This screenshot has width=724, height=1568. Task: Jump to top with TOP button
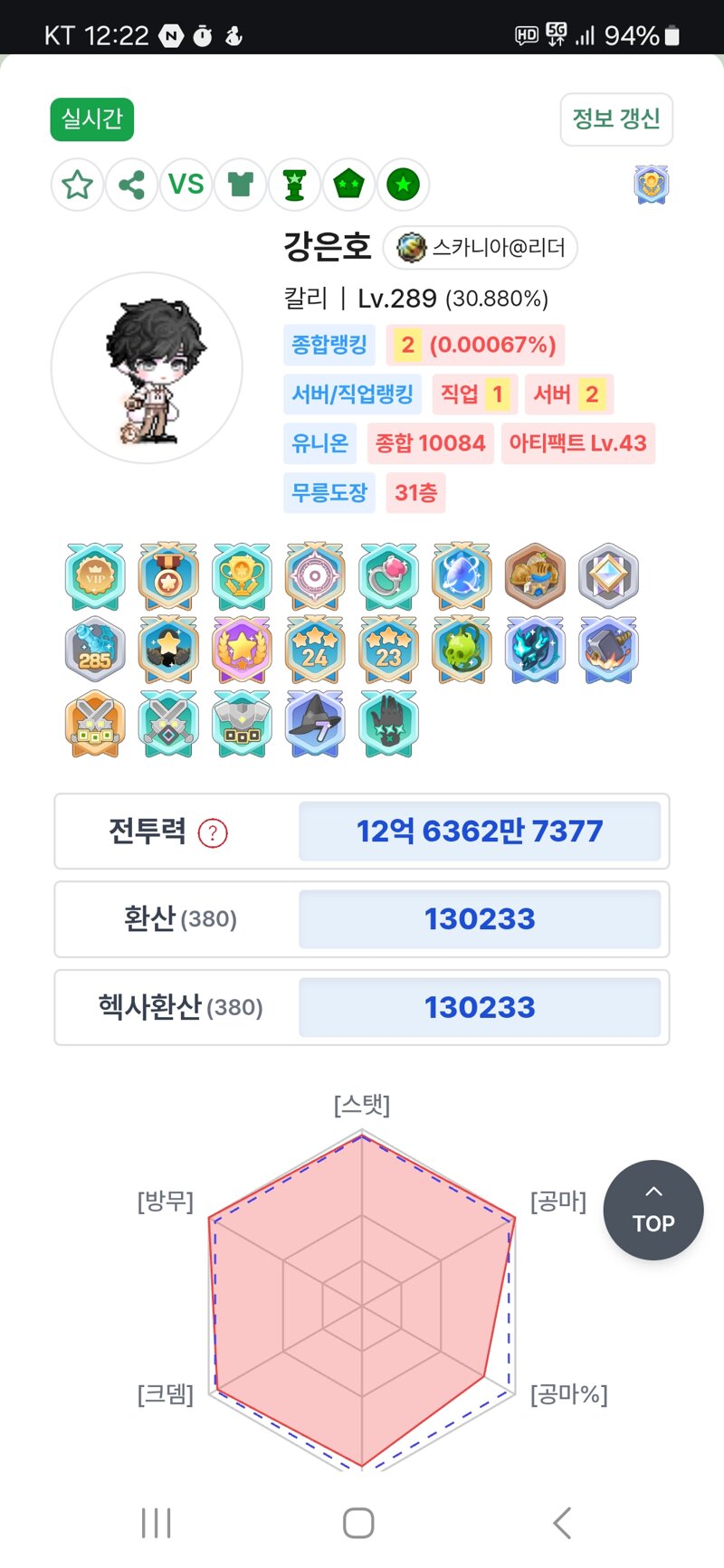click(x=653, y=1210)
